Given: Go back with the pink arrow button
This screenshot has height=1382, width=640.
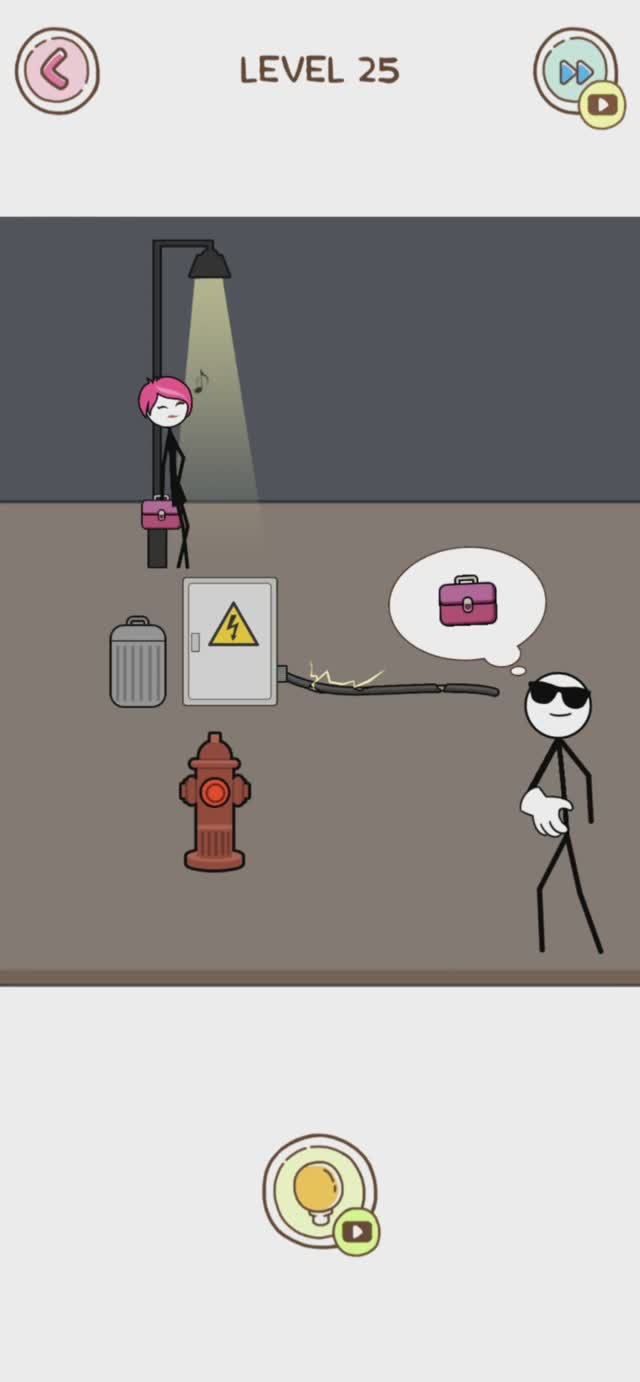Looking at the screenshot, I should click(x=57, y=70).
